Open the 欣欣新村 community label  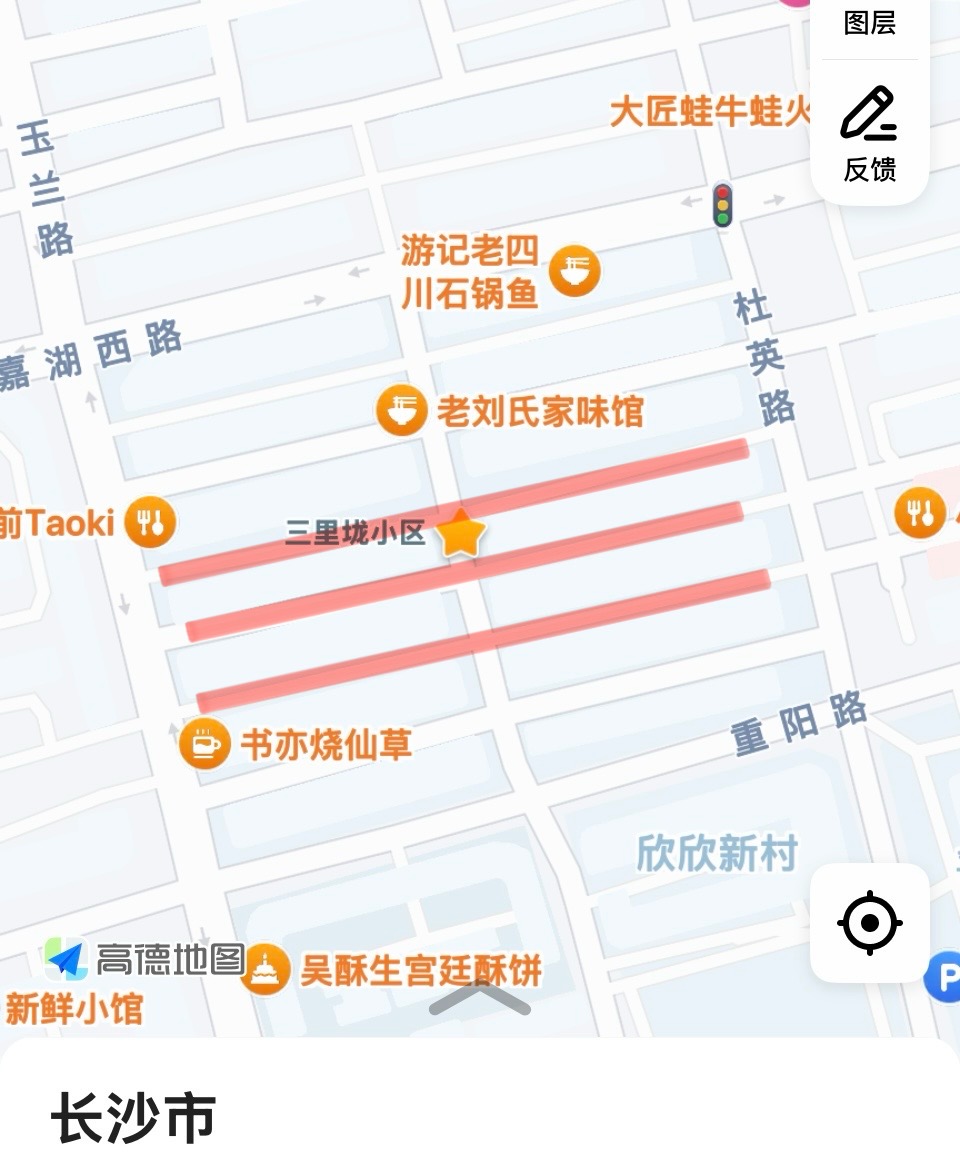tap(717, 854)
